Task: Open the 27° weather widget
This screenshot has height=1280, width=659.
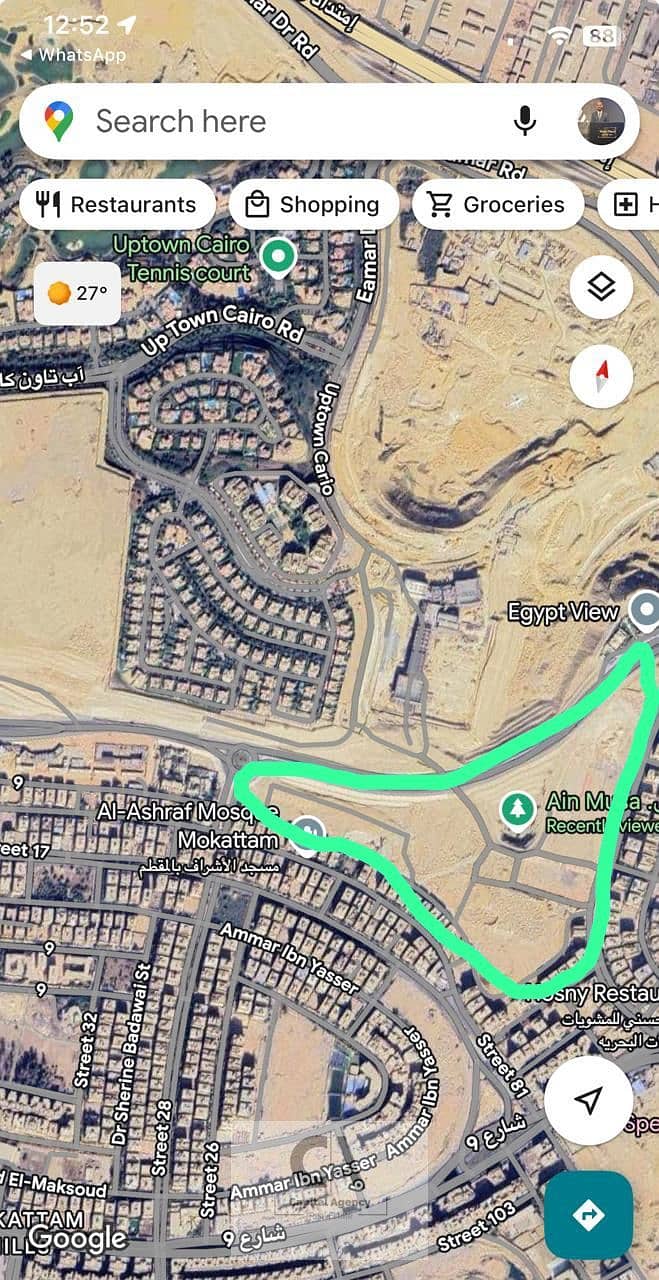Action: pyautogui.click(x=78, y=293)
